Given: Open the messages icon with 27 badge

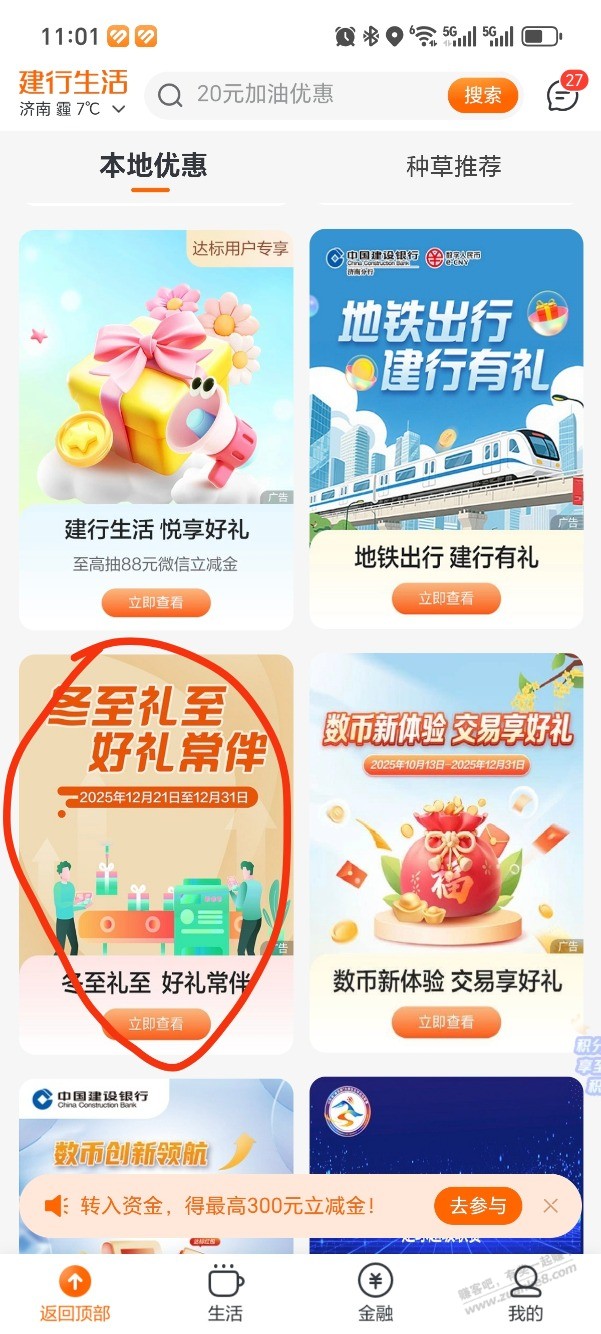Looking at the screenshot, I should click(563, 96).
